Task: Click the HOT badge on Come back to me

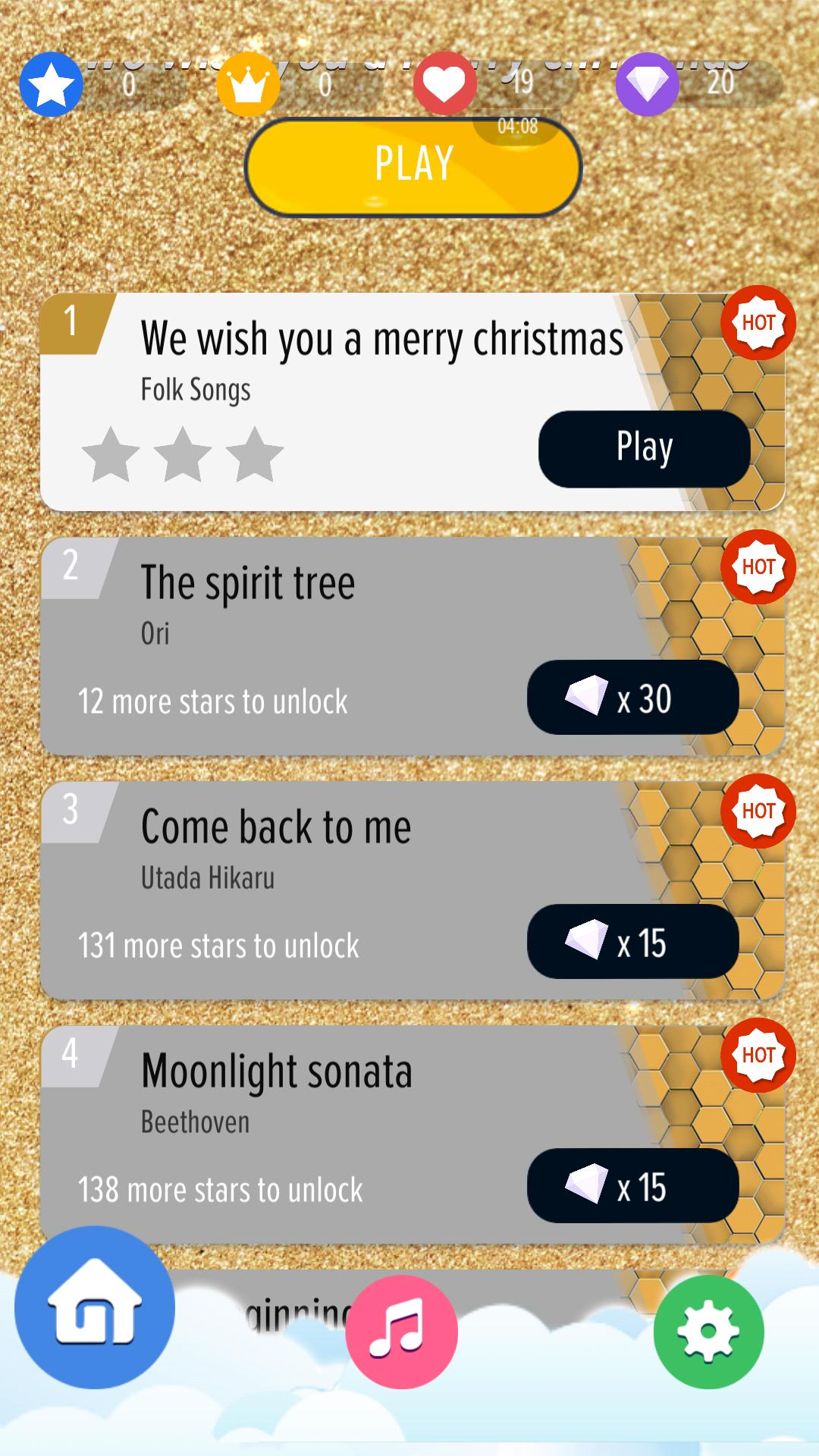Action: (759, 810)
